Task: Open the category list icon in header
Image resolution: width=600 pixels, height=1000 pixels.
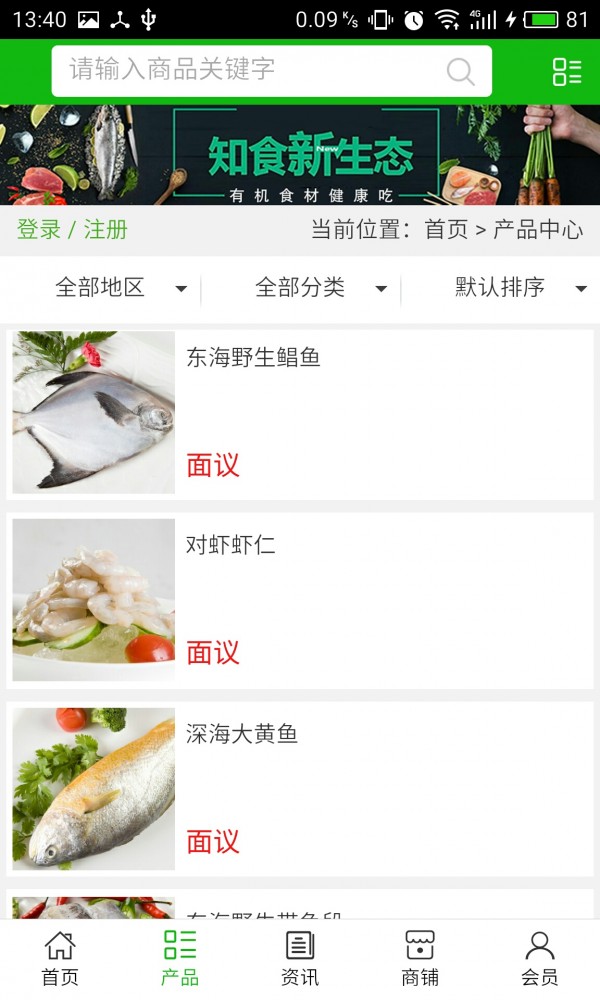Action: point(567,71)
